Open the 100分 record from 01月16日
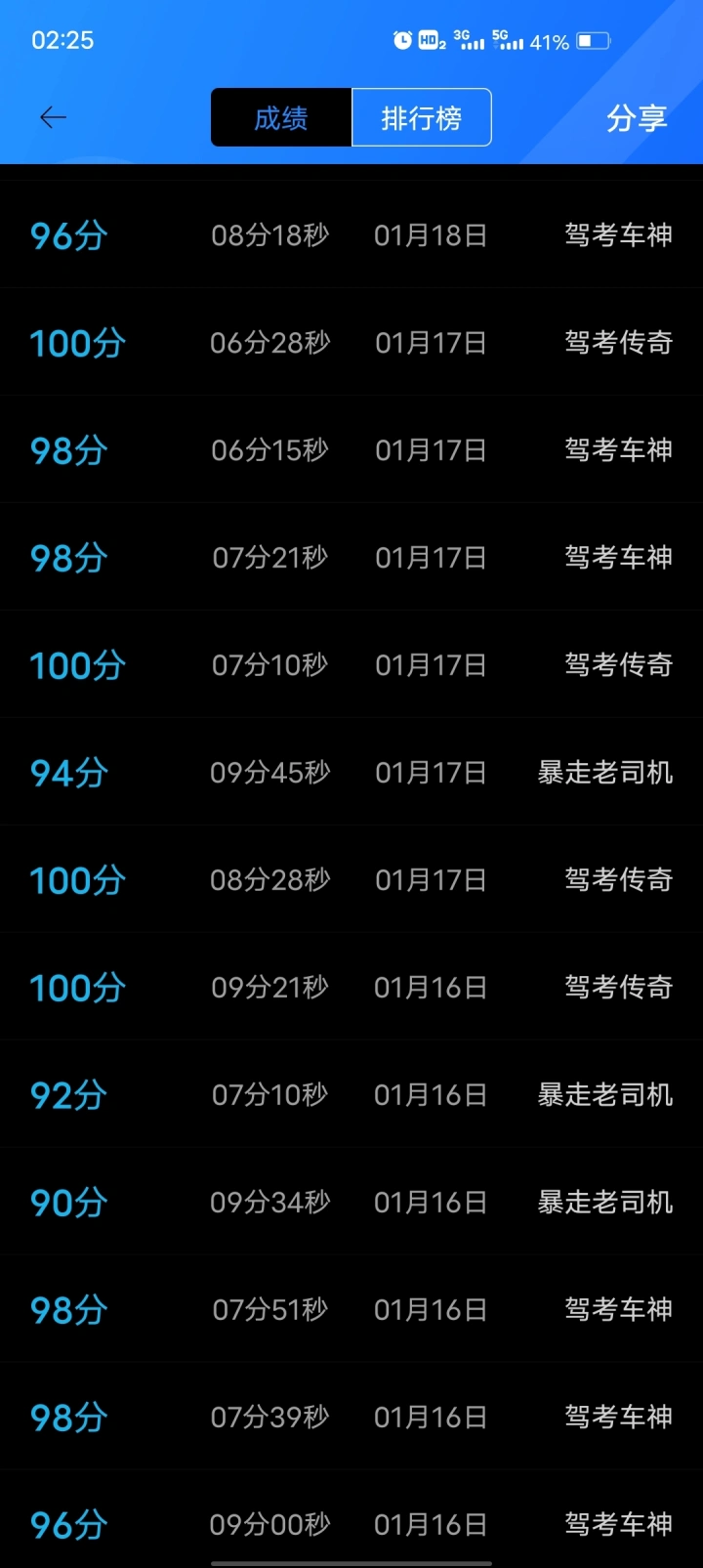Viewport: 703px width, 1568px height. (351, 987)
